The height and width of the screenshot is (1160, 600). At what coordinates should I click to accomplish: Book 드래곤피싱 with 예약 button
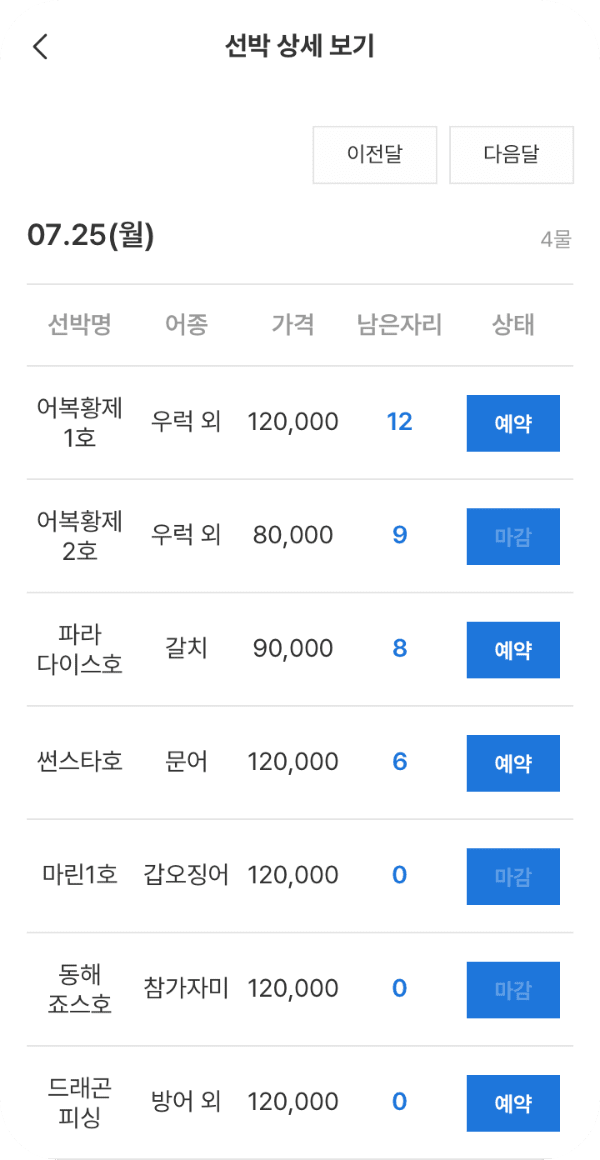[513, 1103]
